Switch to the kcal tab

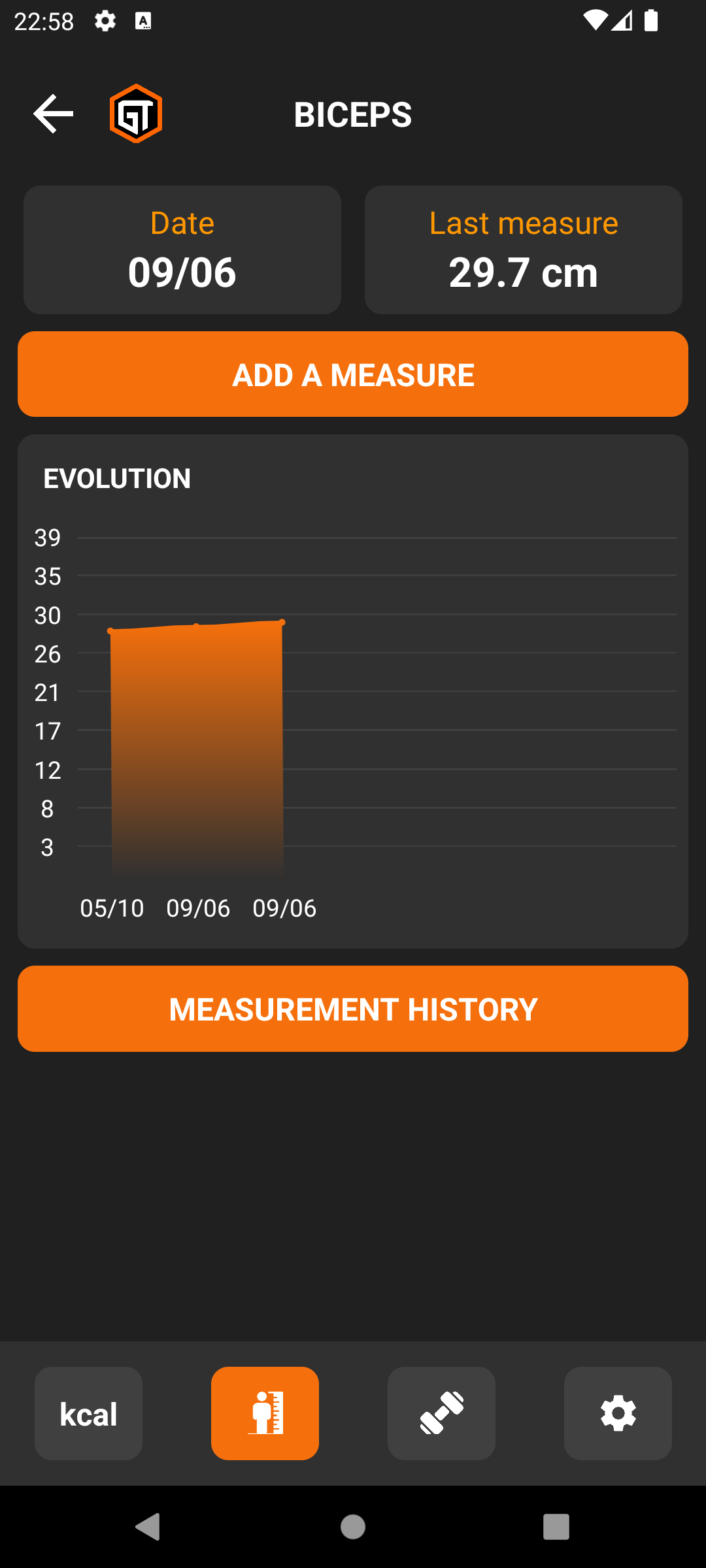[88, 1413]
